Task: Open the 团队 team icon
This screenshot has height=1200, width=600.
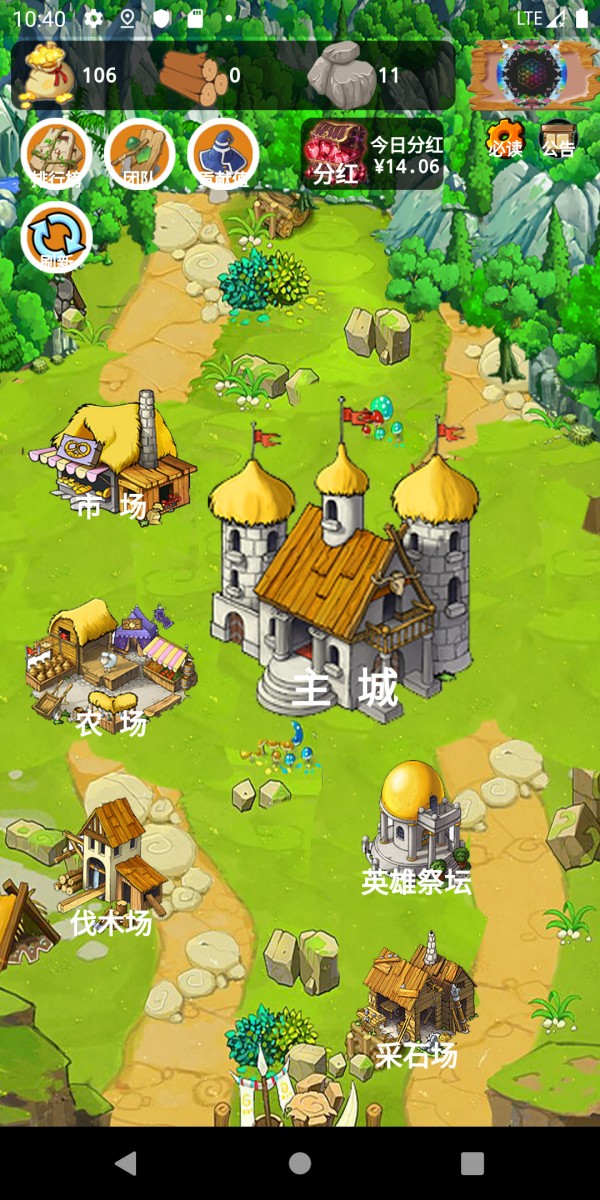Action: click(x=140, y=155)
